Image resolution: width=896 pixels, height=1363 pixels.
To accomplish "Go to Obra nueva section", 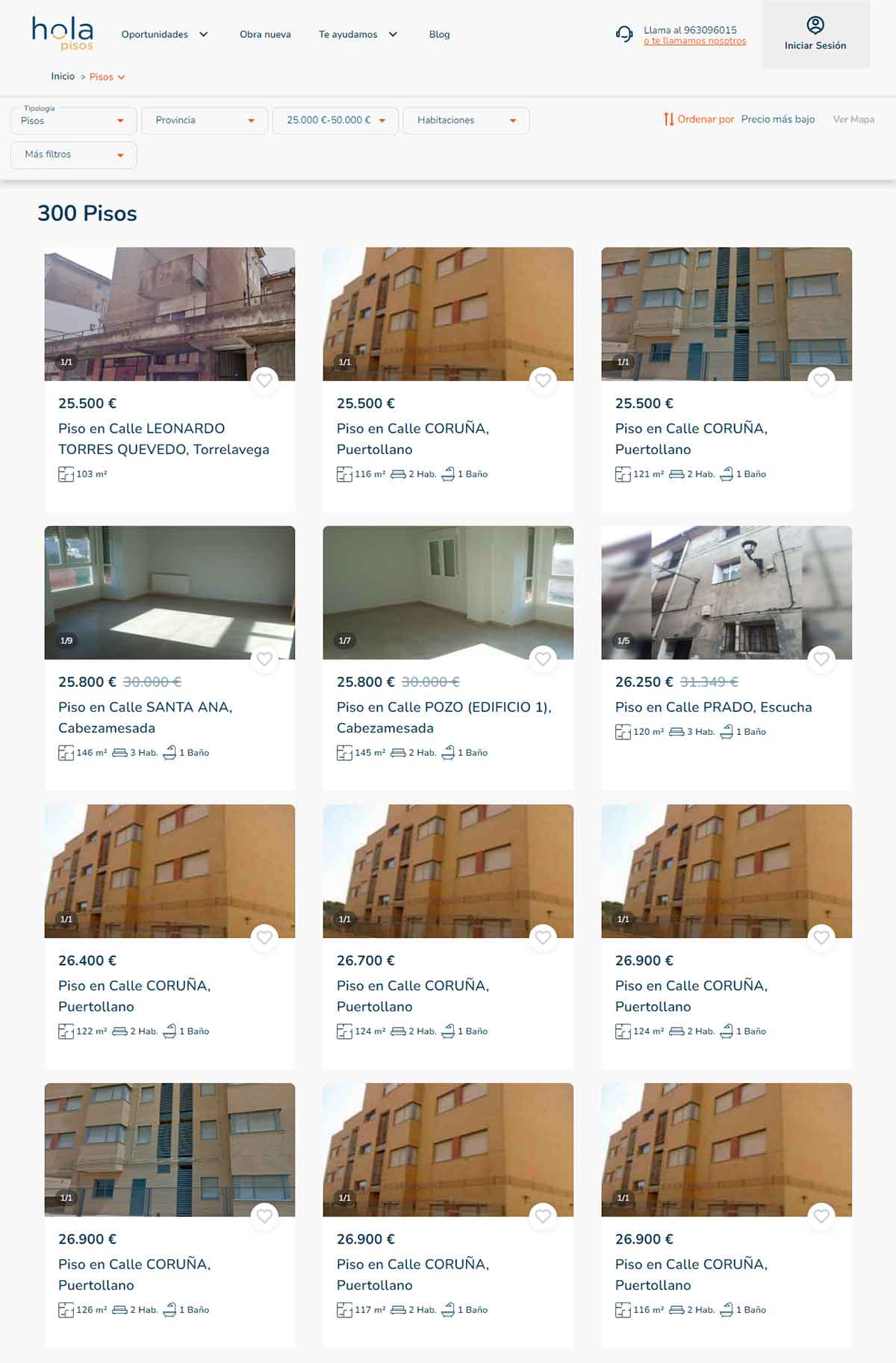I will pos(265,34).
